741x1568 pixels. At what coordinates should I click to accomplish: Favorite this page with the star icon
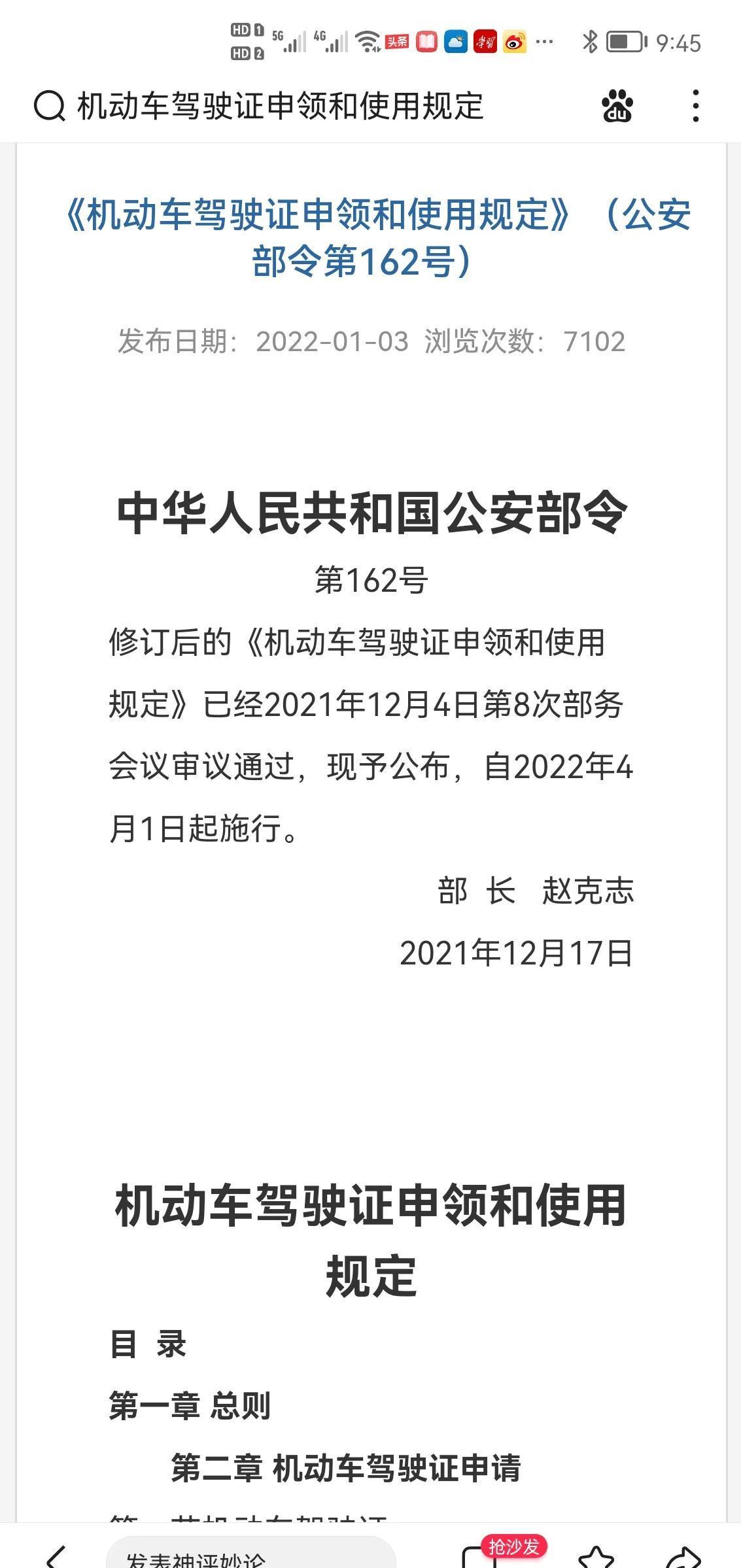(x=596, y=1556)
